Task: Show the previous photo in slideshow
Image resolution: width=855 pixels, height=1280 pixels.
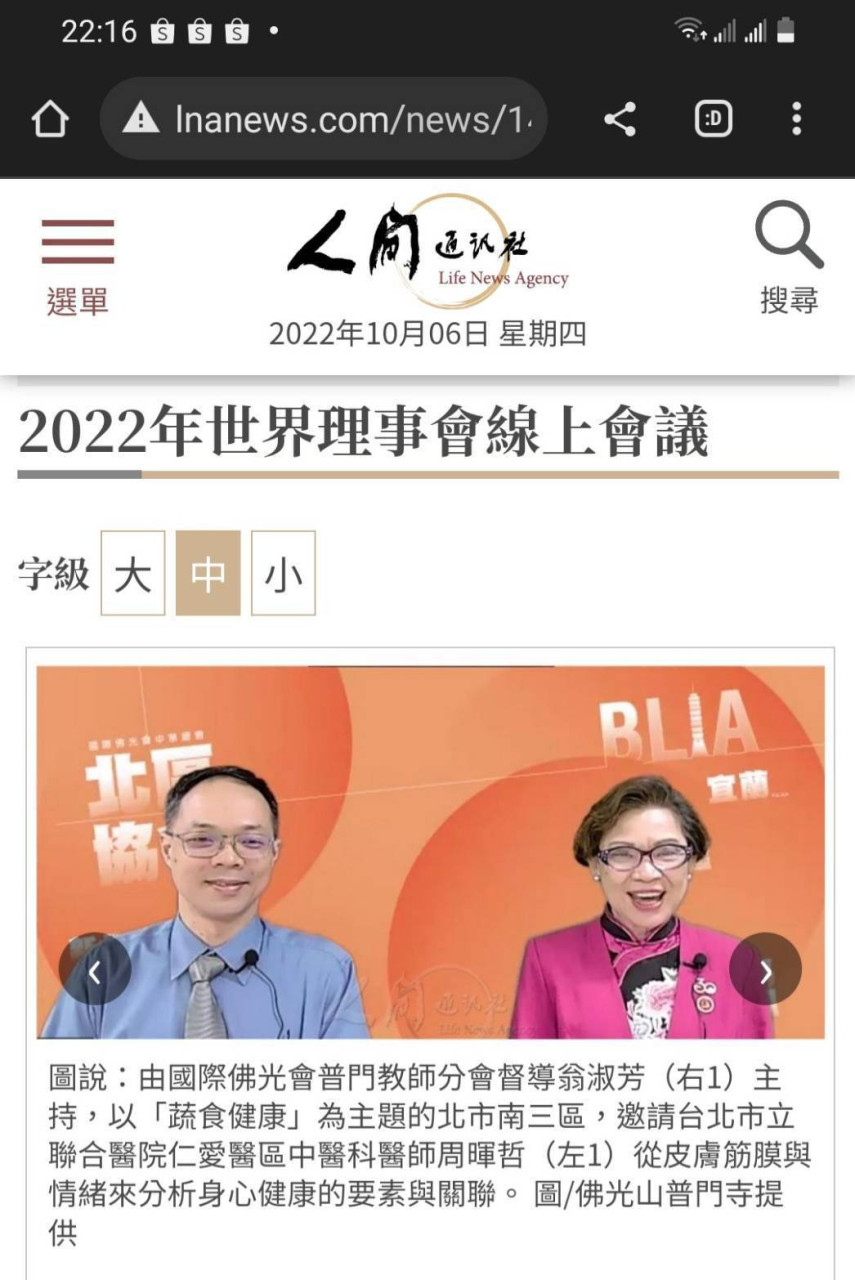Action: pos(95,969)
